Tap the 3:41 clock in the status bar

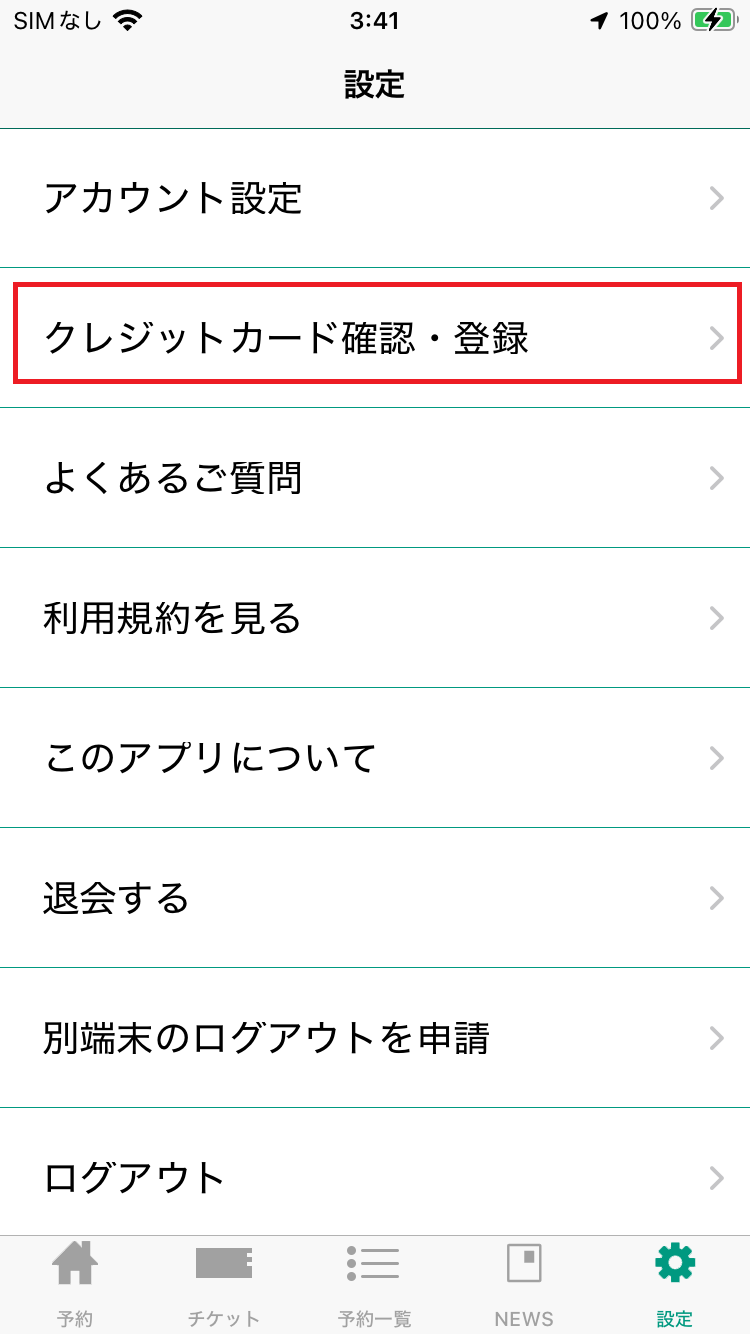374,19
